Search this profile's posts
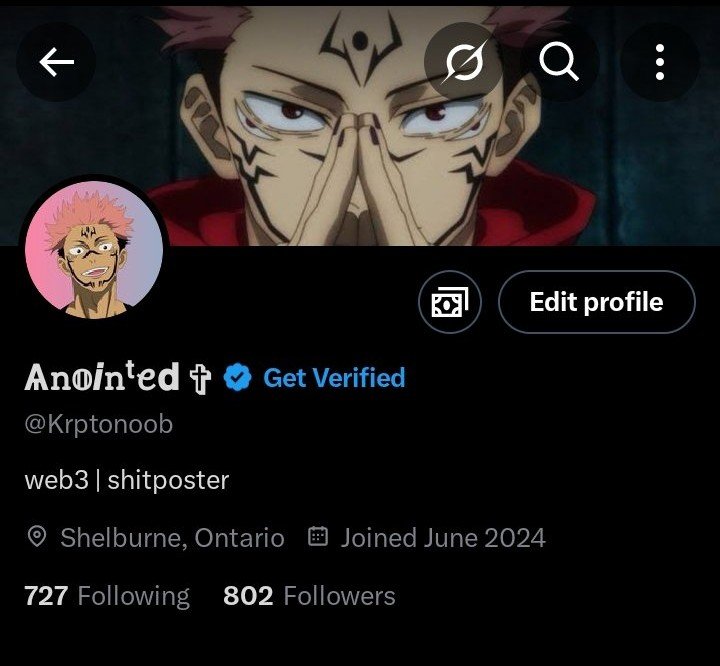This screenshot has width=720, height=666. pyautogui.click(x=559, y=63)
